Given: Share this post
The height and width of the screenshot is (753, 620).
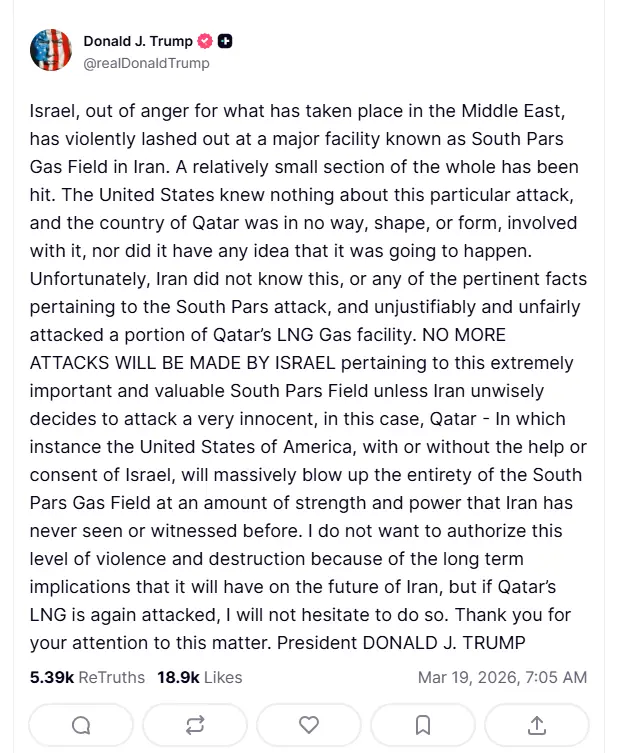Looking at the screenshot, I should [x=537, y=724].
